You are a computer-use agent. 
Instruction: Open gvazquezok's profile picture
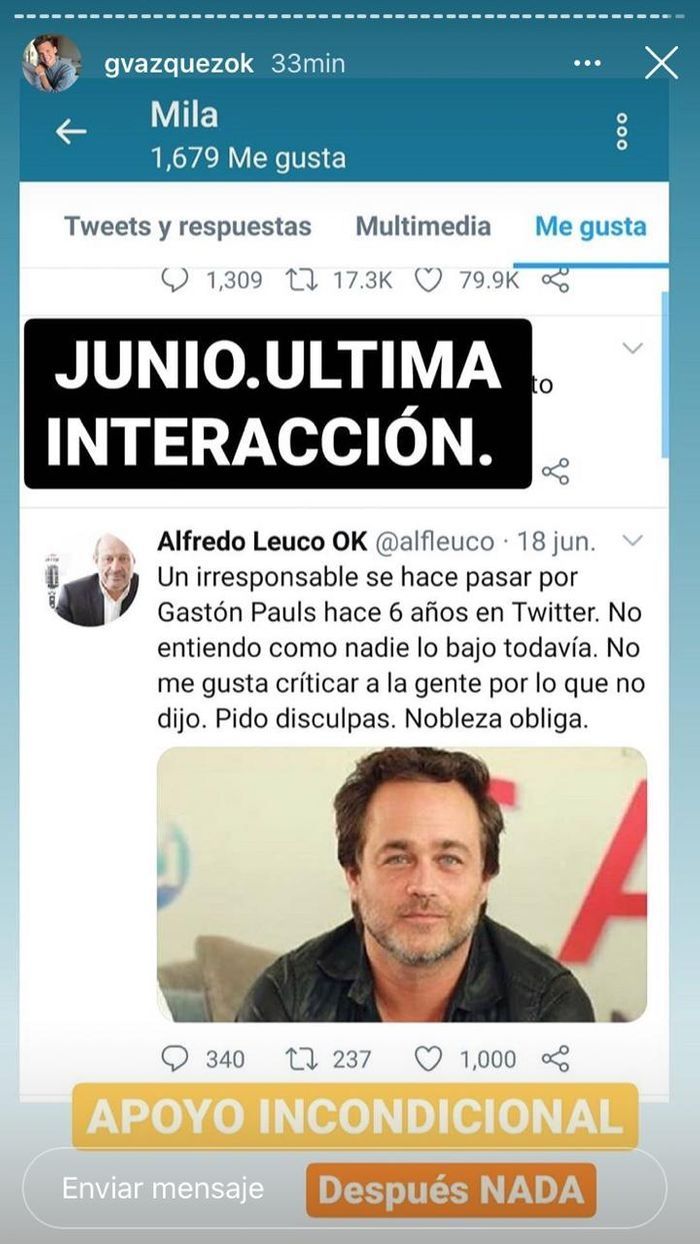click(52, 63)
